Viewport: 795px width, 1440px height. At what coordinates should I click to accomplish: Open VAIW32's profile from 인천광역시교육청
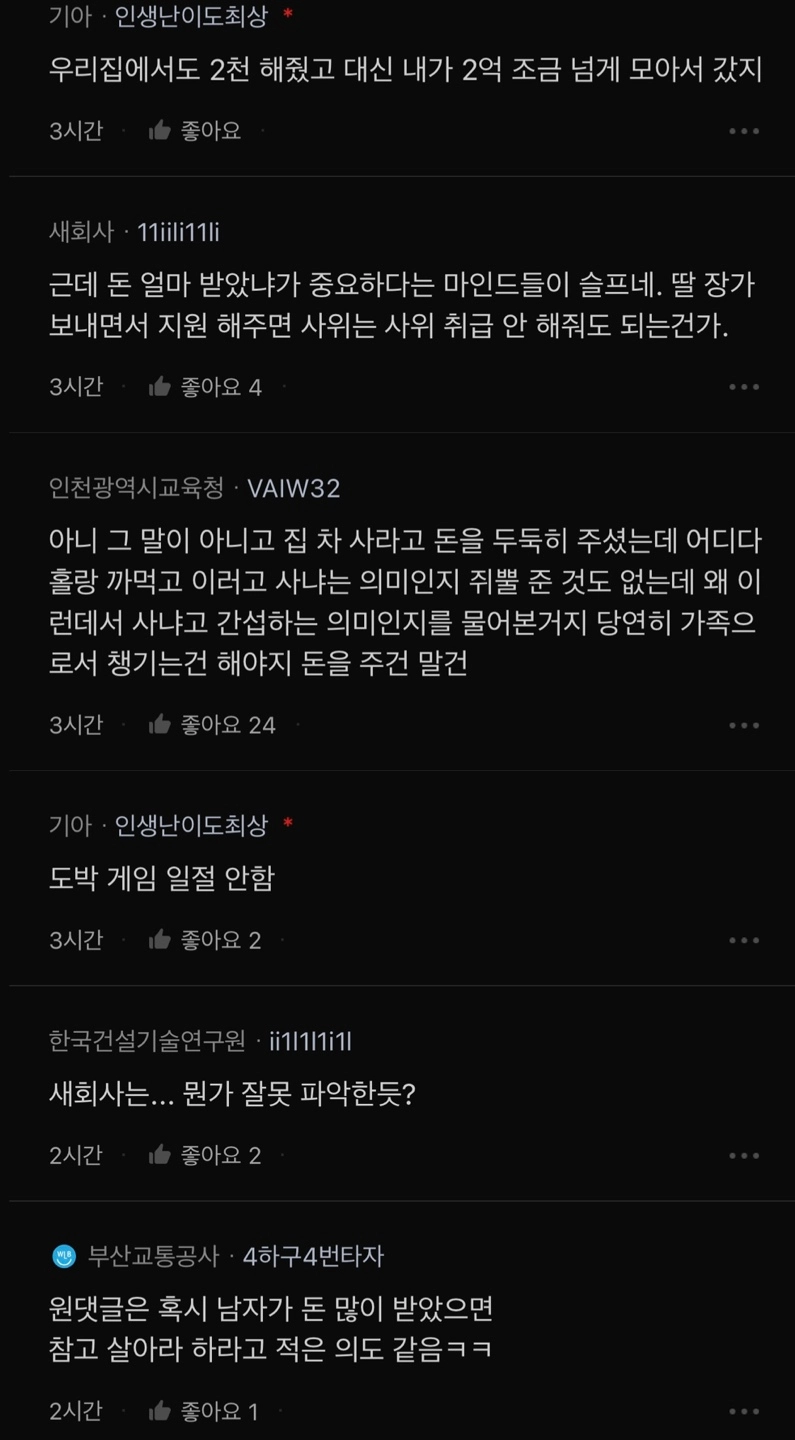coord(293,488)
